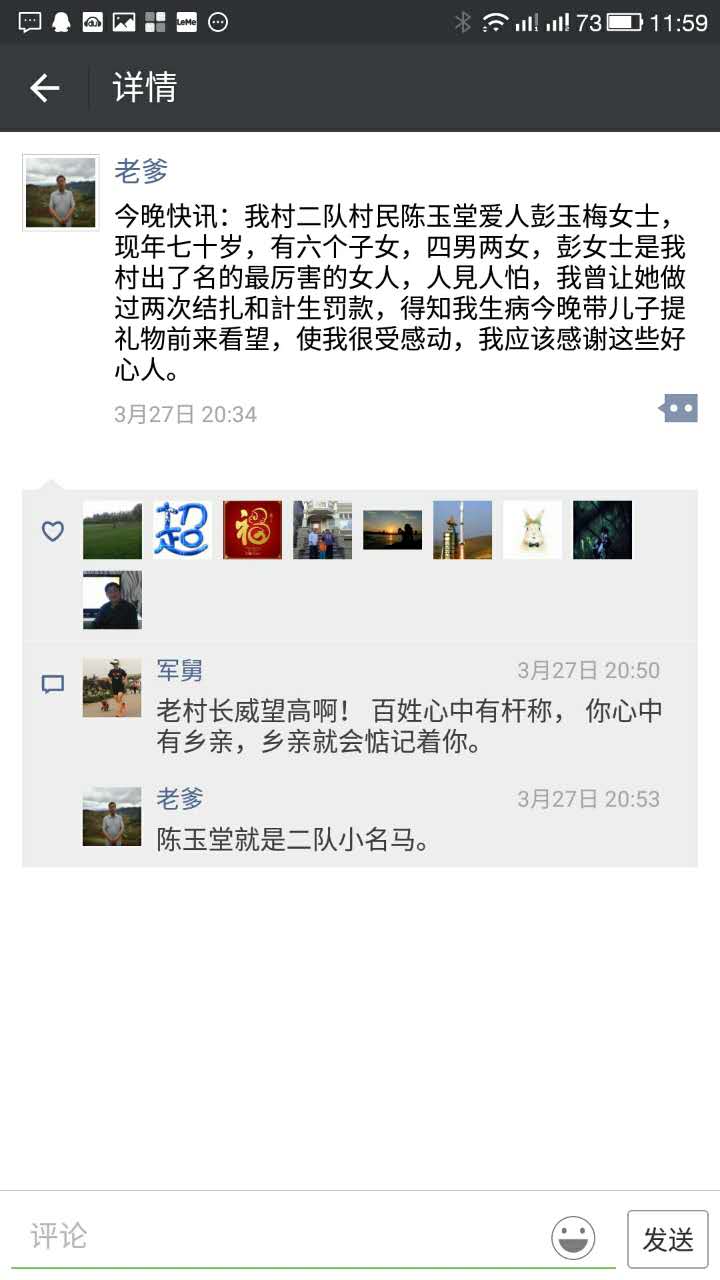720x1280 pixels.
Task: Open the liker avatar with the blue 超 character
Action: click(182, 530)
